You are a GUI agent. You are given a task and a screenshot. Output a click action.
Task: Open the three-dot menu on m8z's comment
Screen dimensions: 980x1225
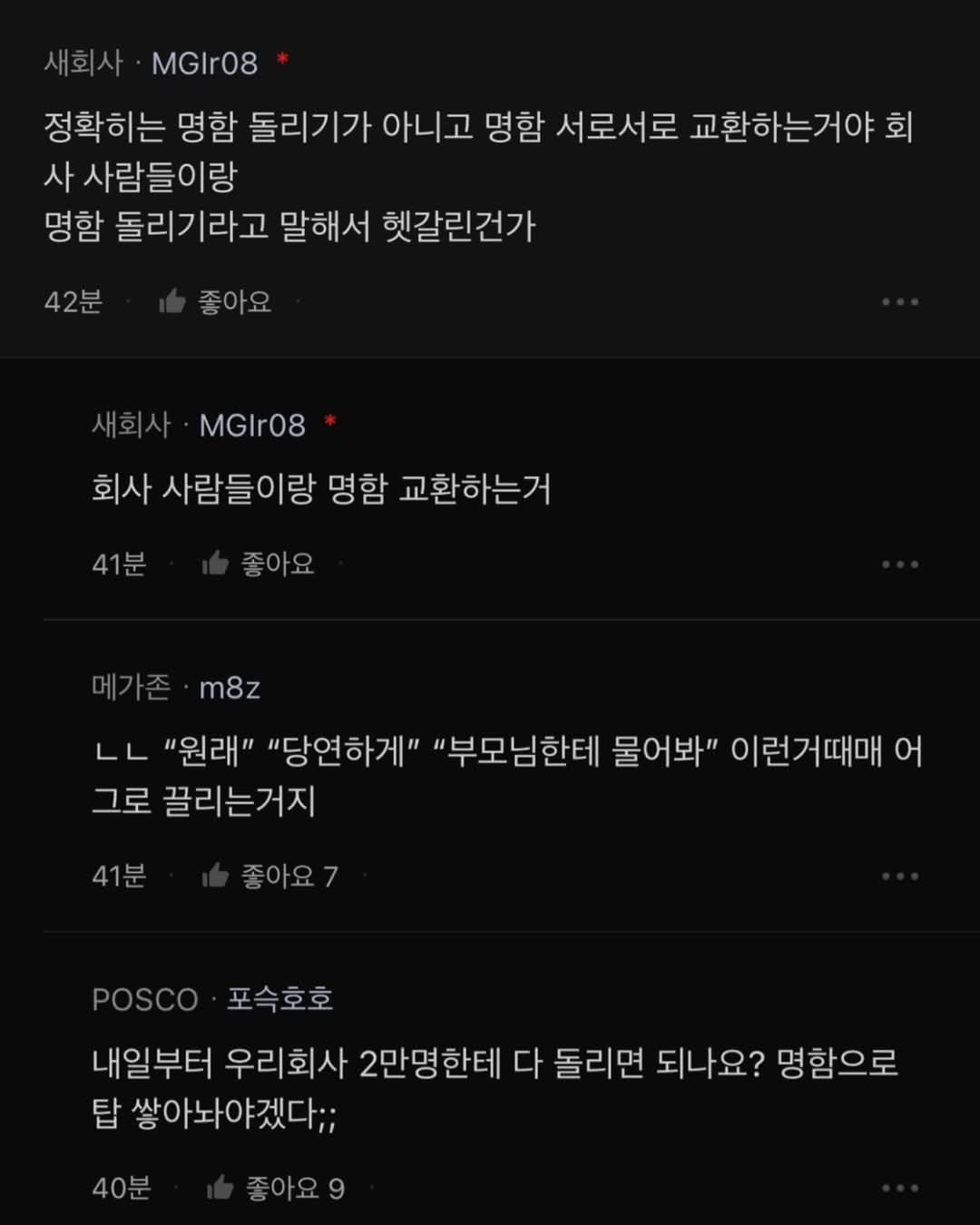900,874
